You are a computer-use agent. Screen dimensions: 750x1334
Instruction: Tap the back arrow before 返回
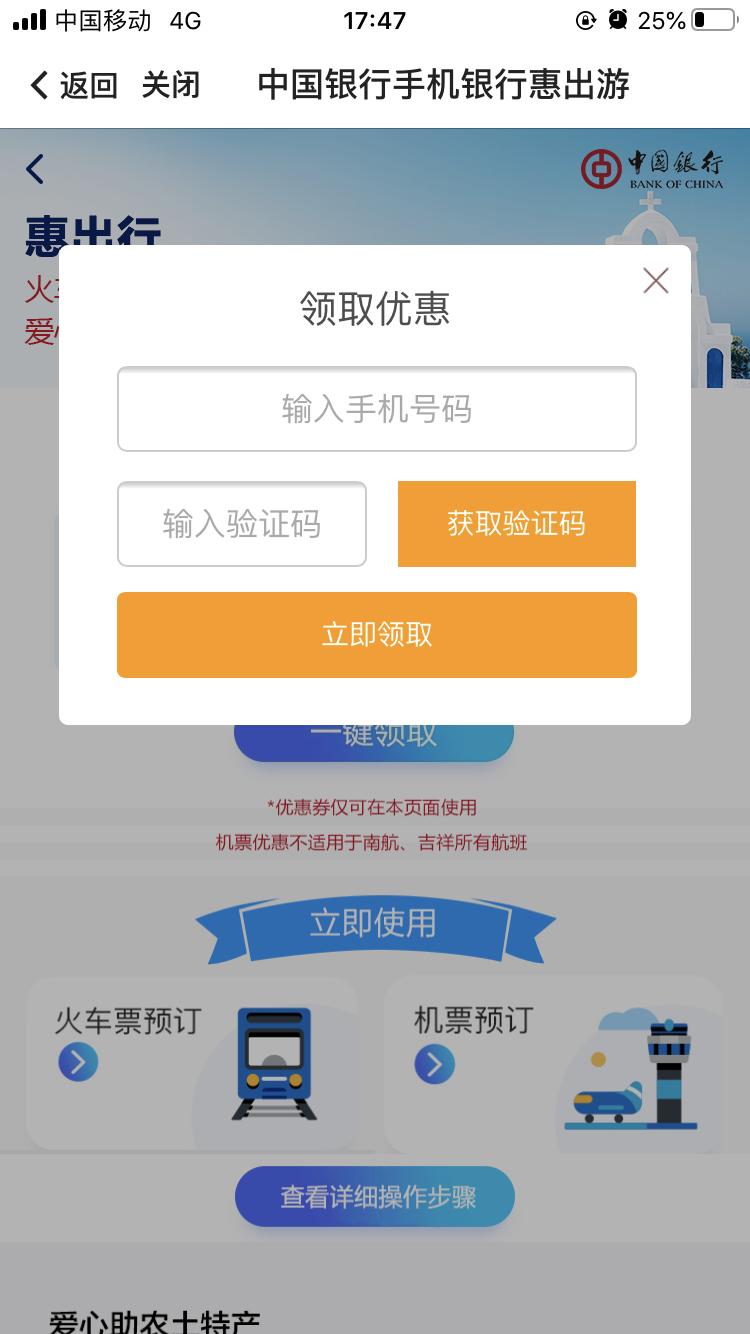[x=38, y=86]
